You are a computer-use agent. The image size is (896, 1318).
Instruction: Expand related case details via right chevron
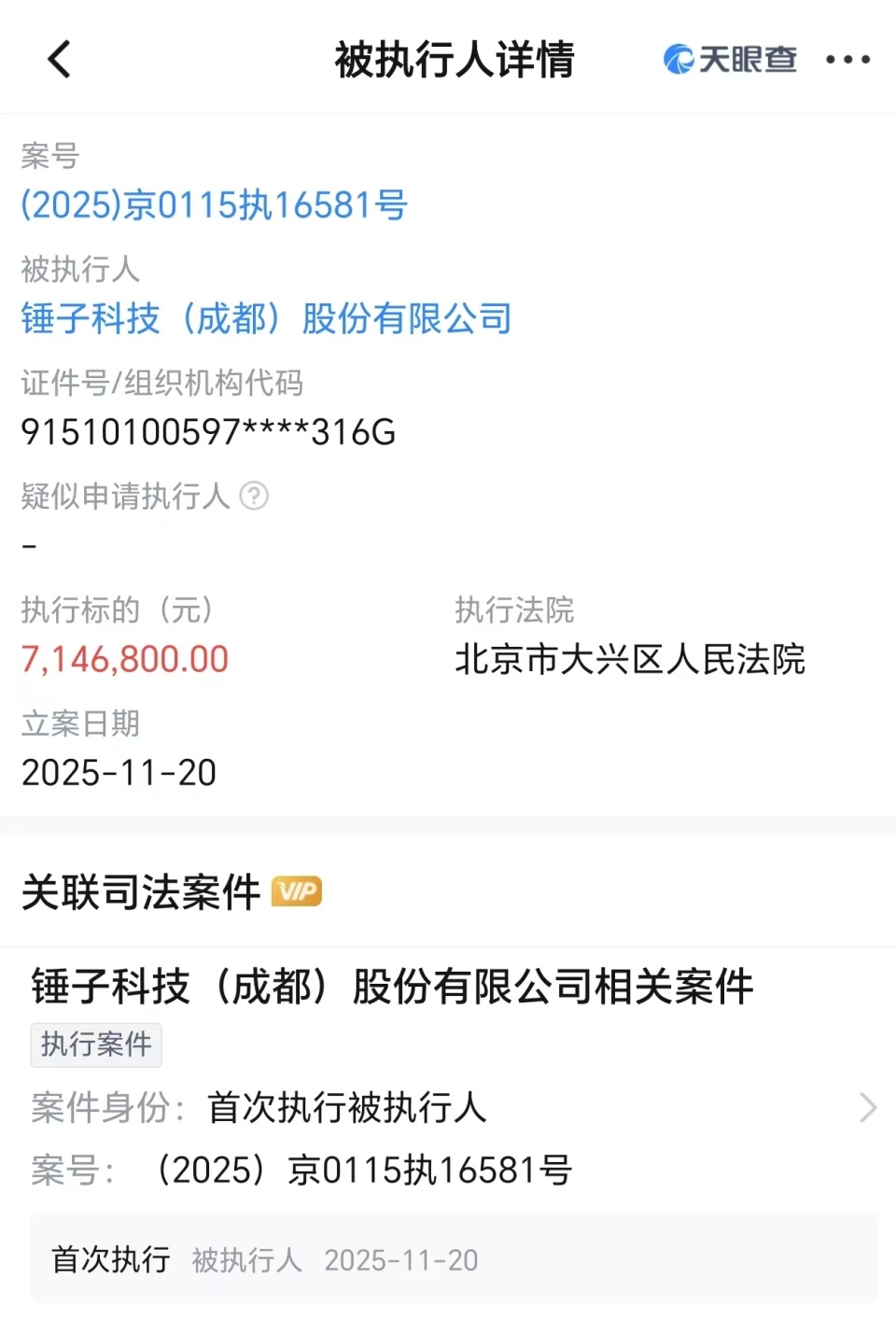coord(867,1107)
